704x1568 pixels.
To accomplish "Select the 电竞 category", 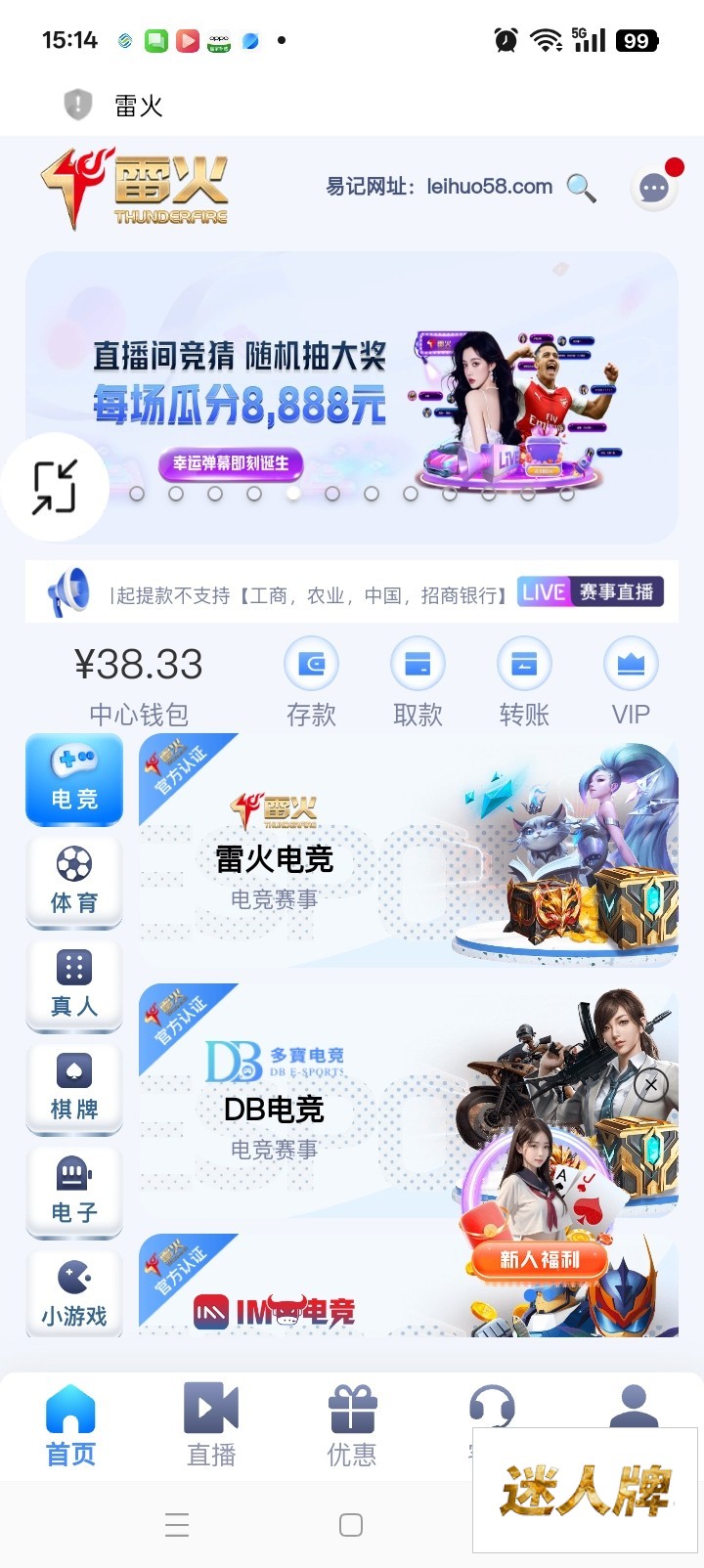I will click(74, 778).
